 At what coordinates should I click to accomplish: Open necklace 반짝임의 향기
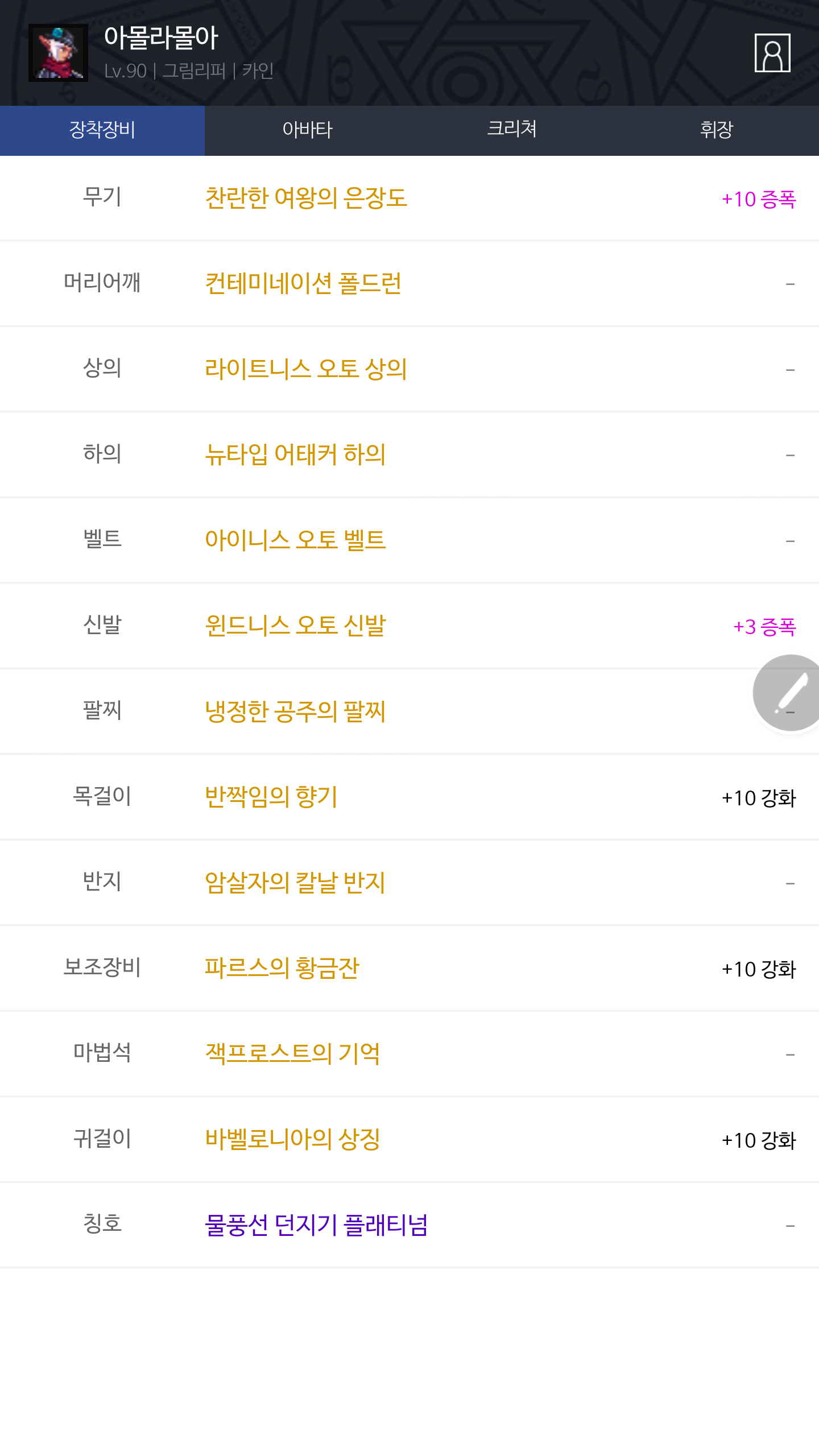click(x=271, y=797)
